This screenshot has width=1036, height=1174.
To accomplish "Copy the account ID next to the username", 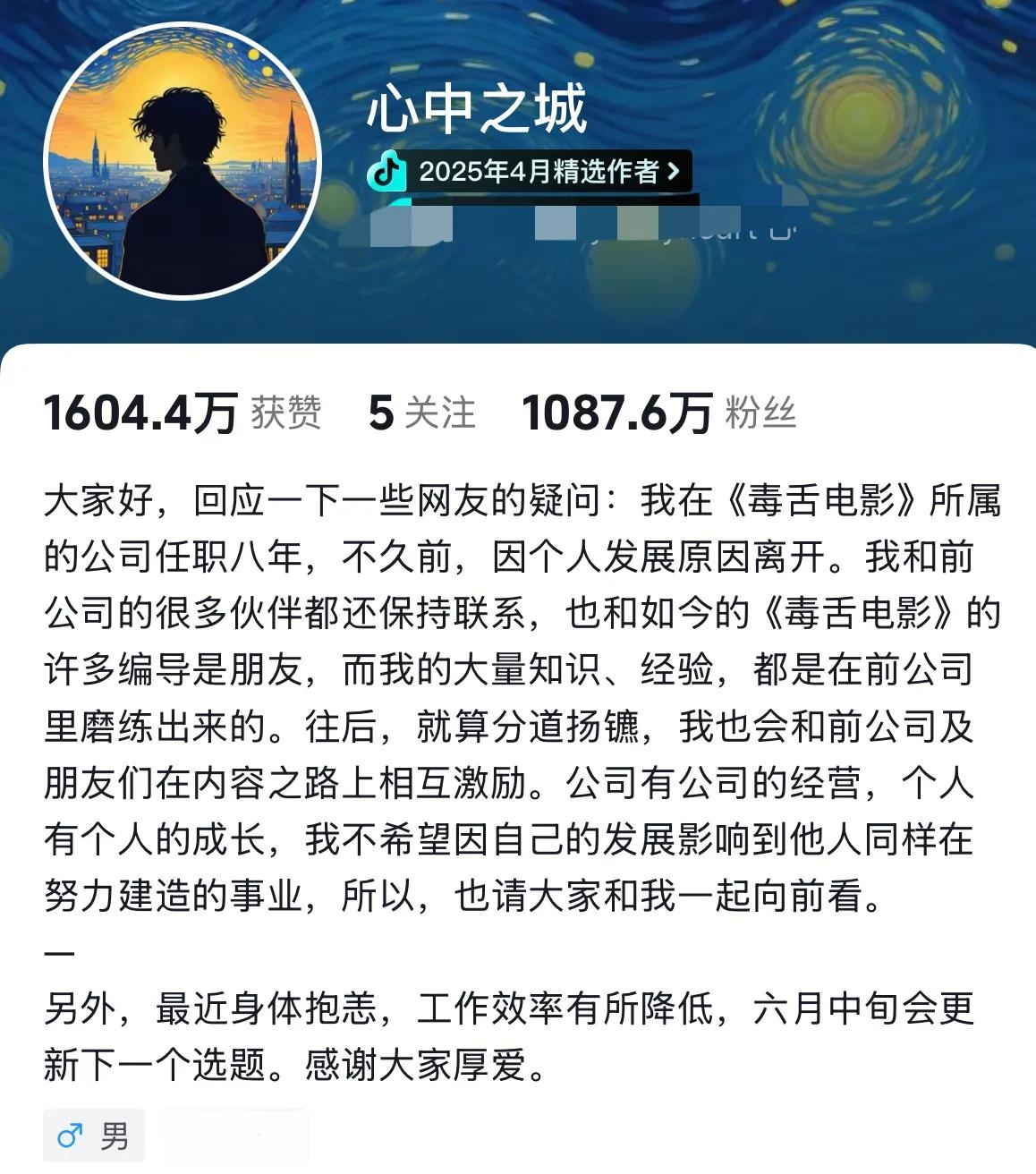I will click(783, 232).
